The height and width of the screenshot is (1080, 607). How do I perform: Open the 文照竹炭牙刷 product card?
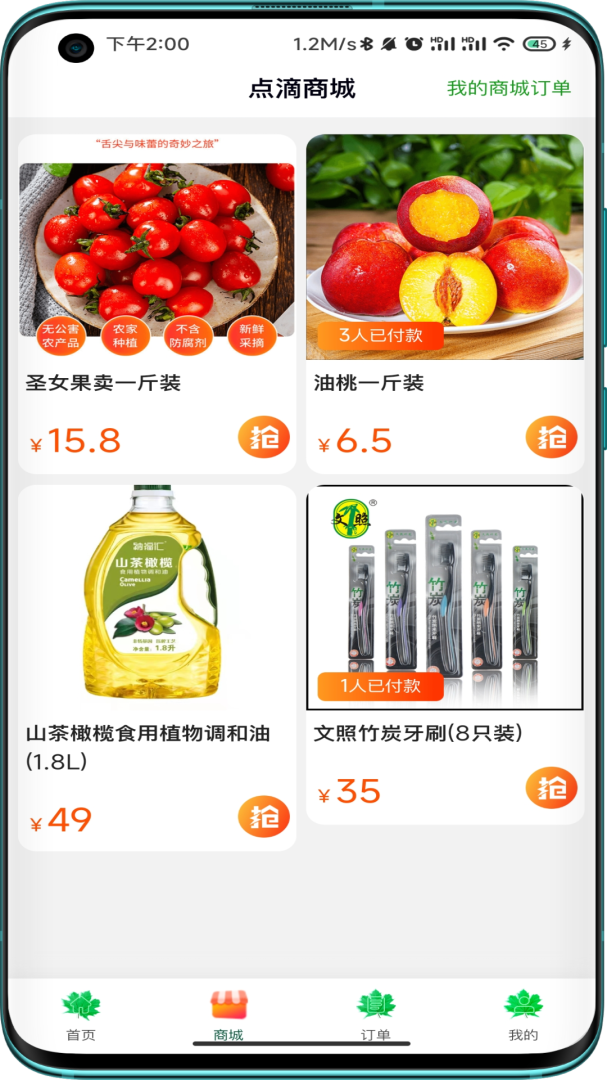click(x=445, y=610)
